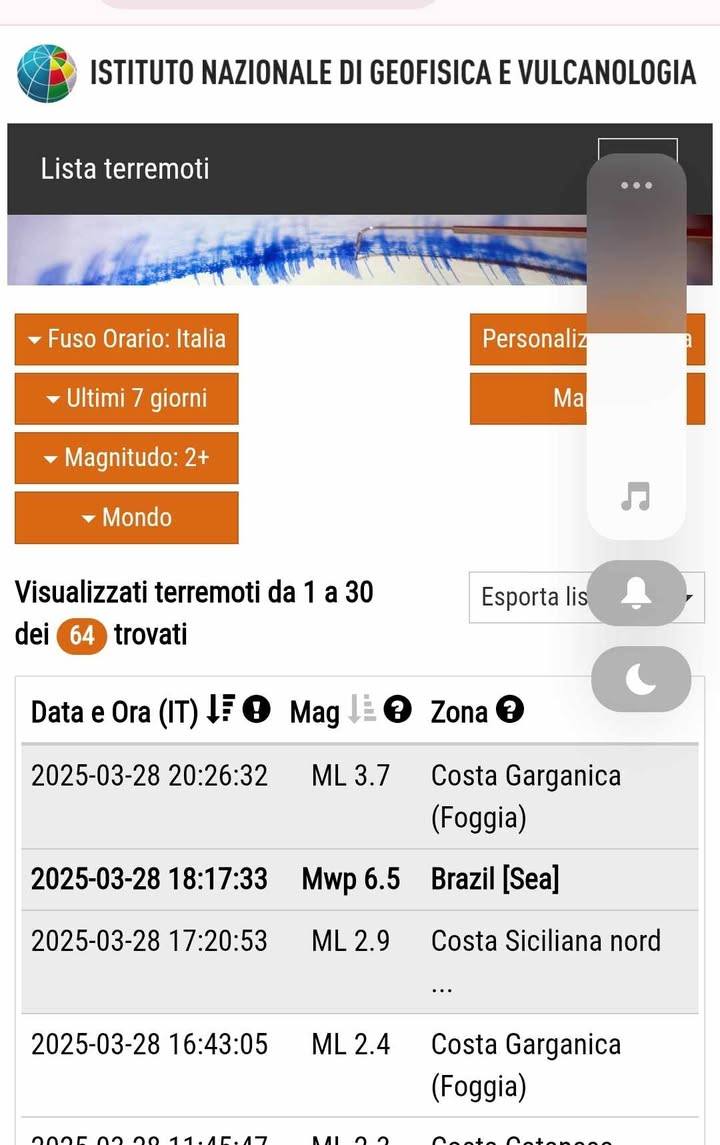Open the Brazil [Sea] Mwp 6.5 earthquake
720x1145 pixels.
(x=494, y=879)
